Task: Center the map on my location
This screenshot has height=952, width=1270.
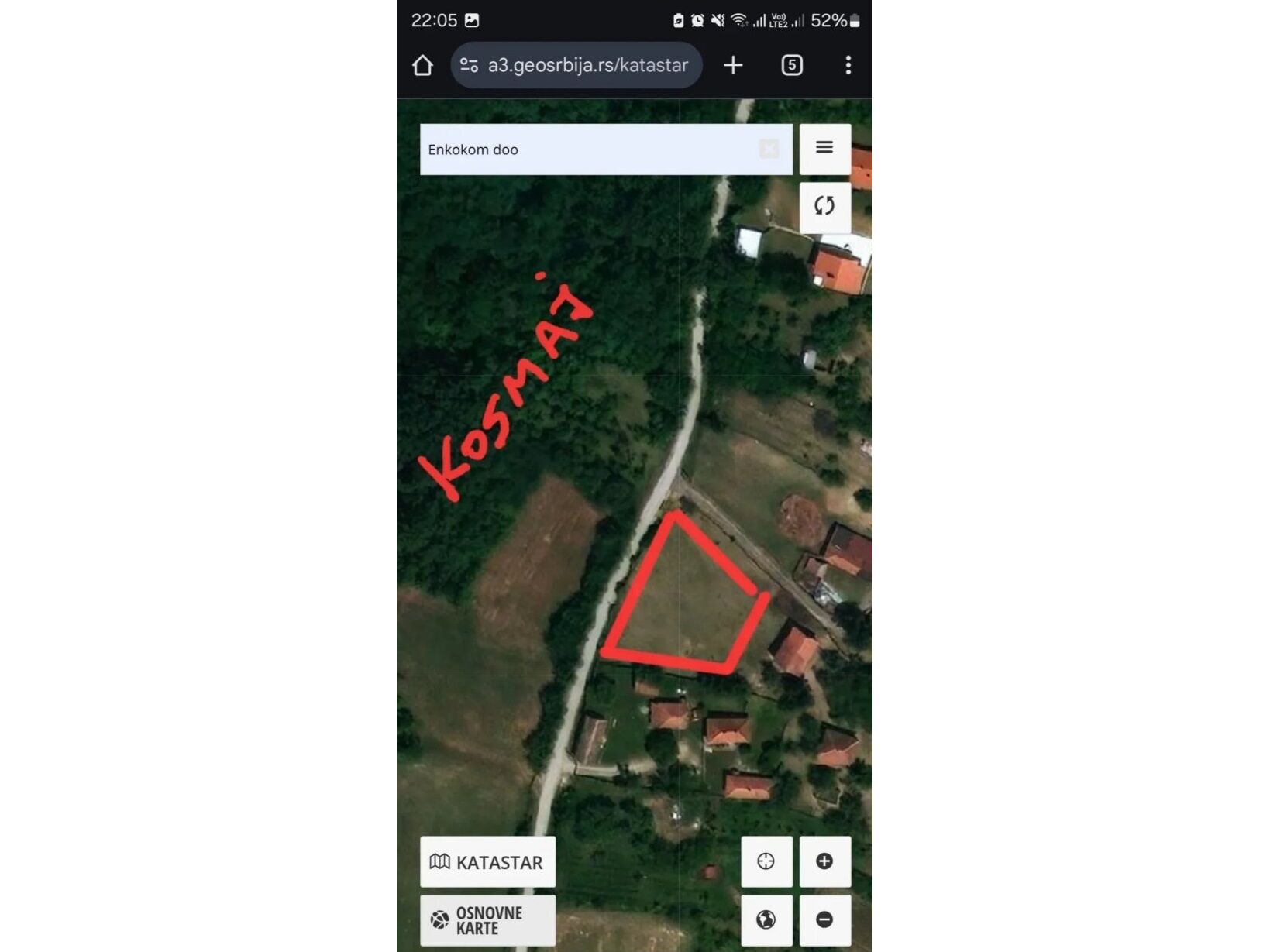Action: click(766, 861)
